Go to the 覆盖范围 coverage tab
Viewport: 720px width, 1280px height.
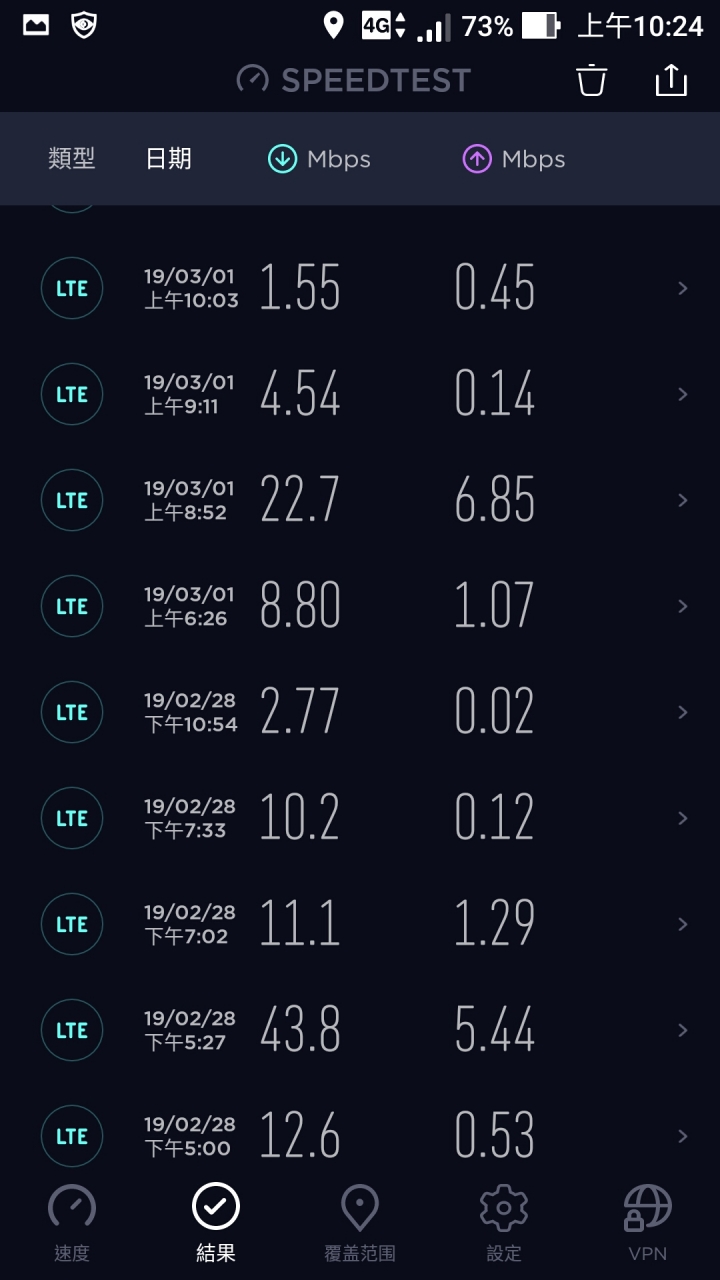[360, 1222]
